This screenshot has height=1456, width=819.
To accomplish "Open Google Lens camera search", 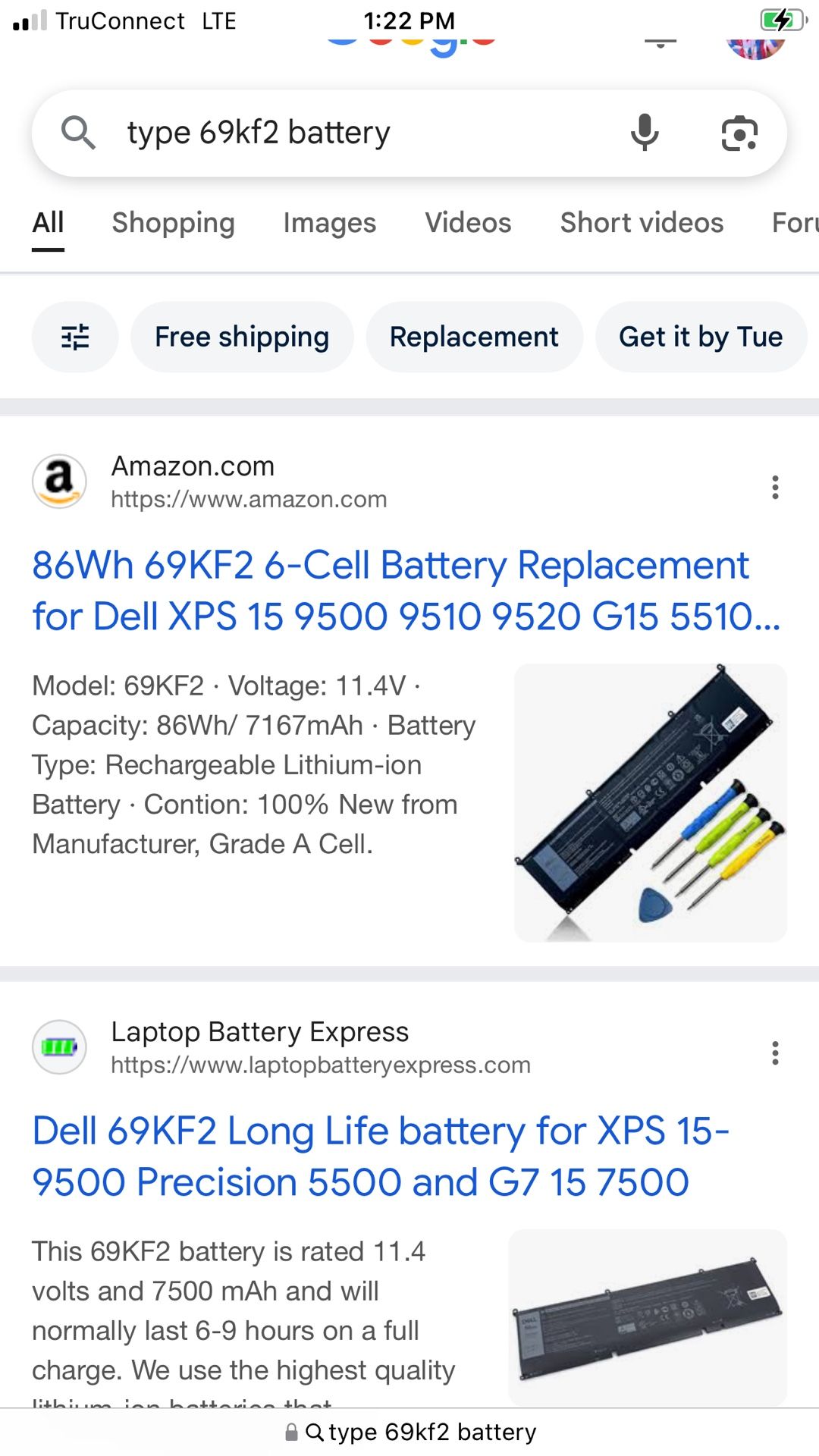I will click(739, 132).
